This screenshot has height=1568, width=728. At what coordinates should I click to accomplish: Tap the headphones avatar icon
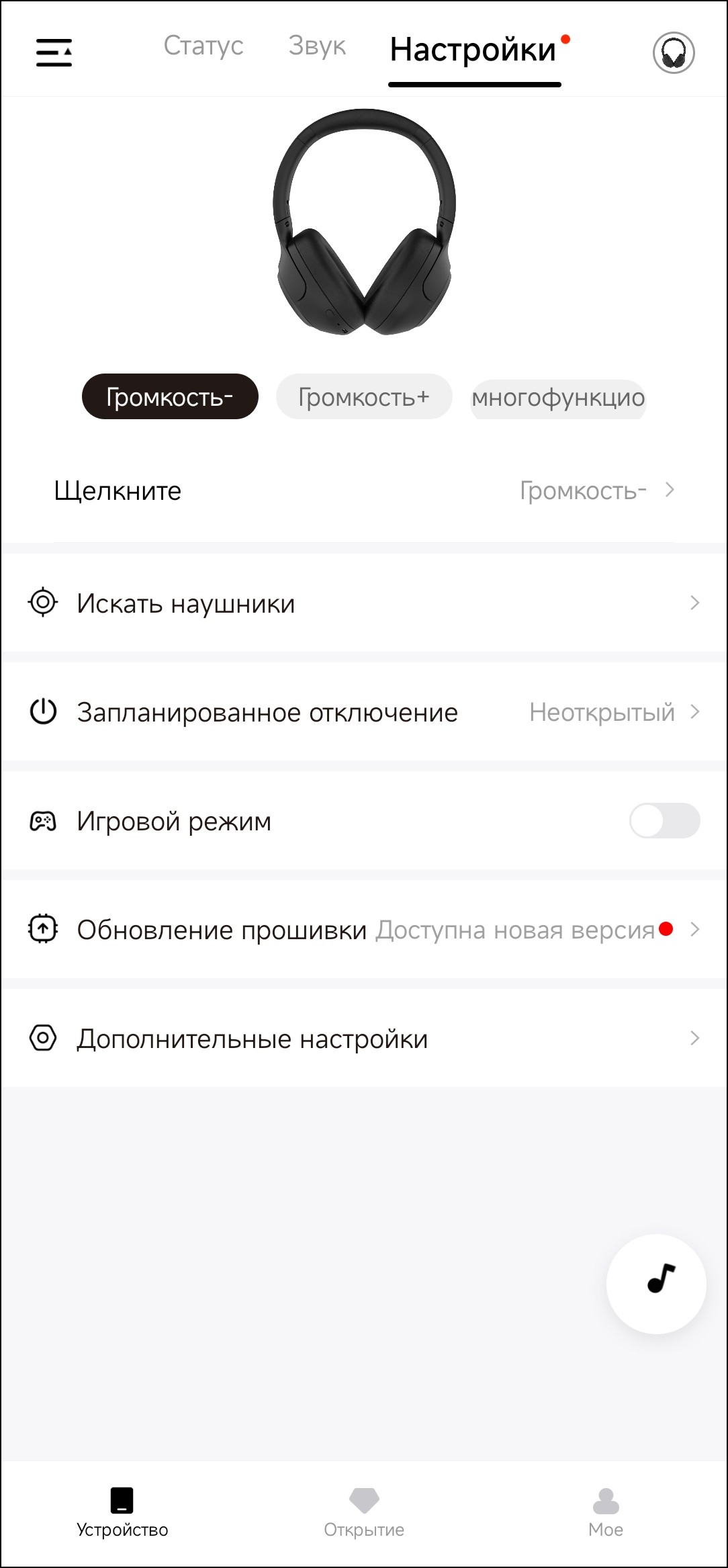pyautogui.click(x=673, y=52)
